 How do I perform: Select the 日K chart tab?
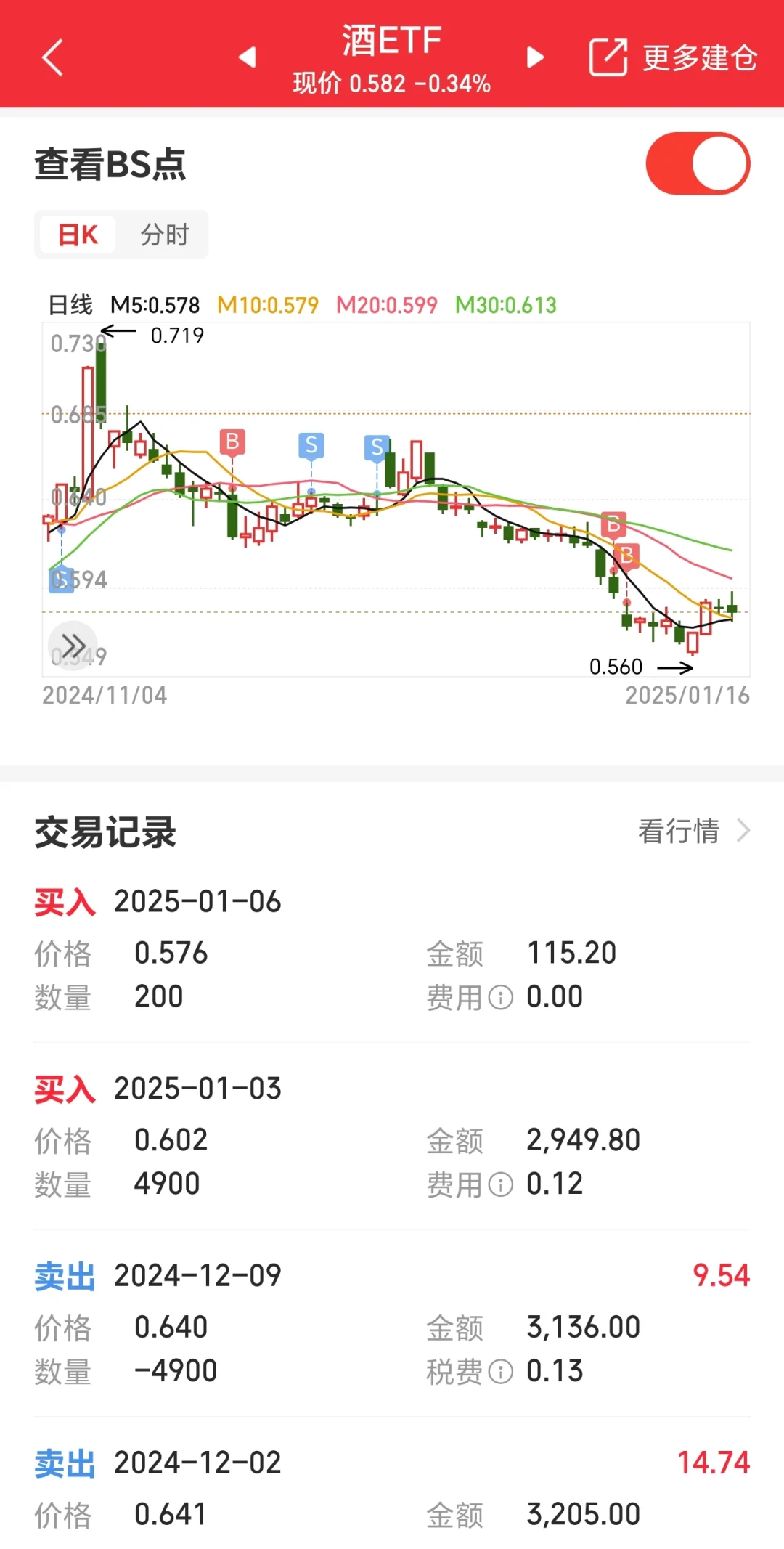click(78, 235)
